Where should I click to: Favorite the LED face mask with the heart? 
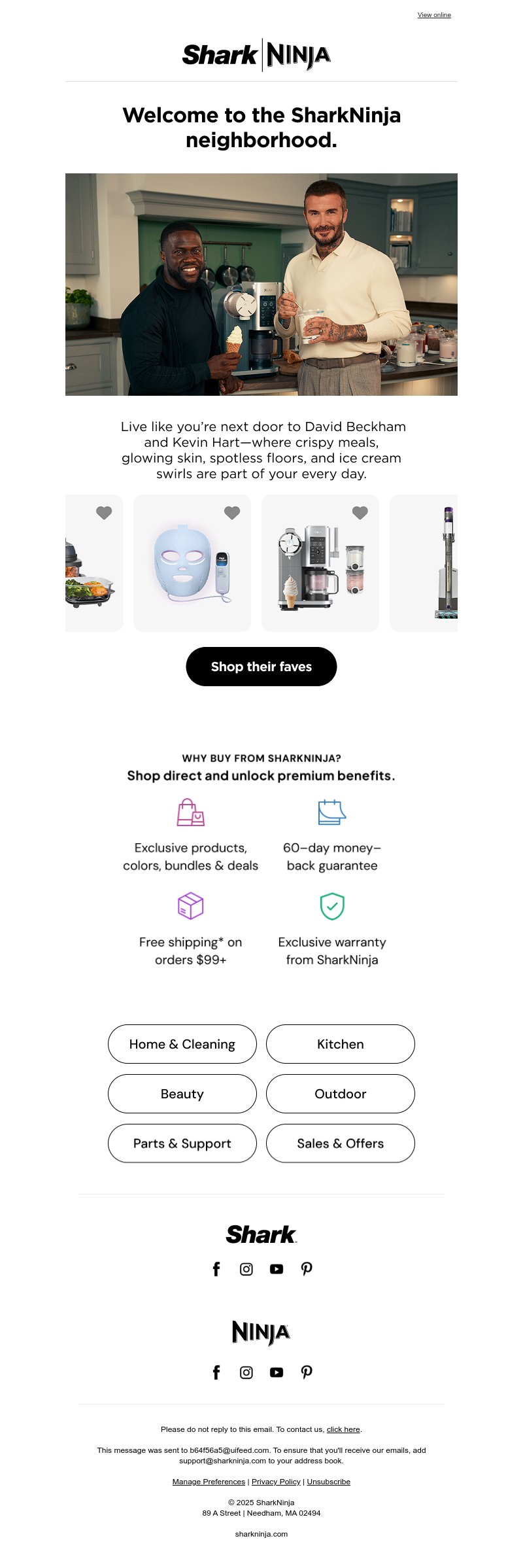pyautogui.click(x=232, y=513)
